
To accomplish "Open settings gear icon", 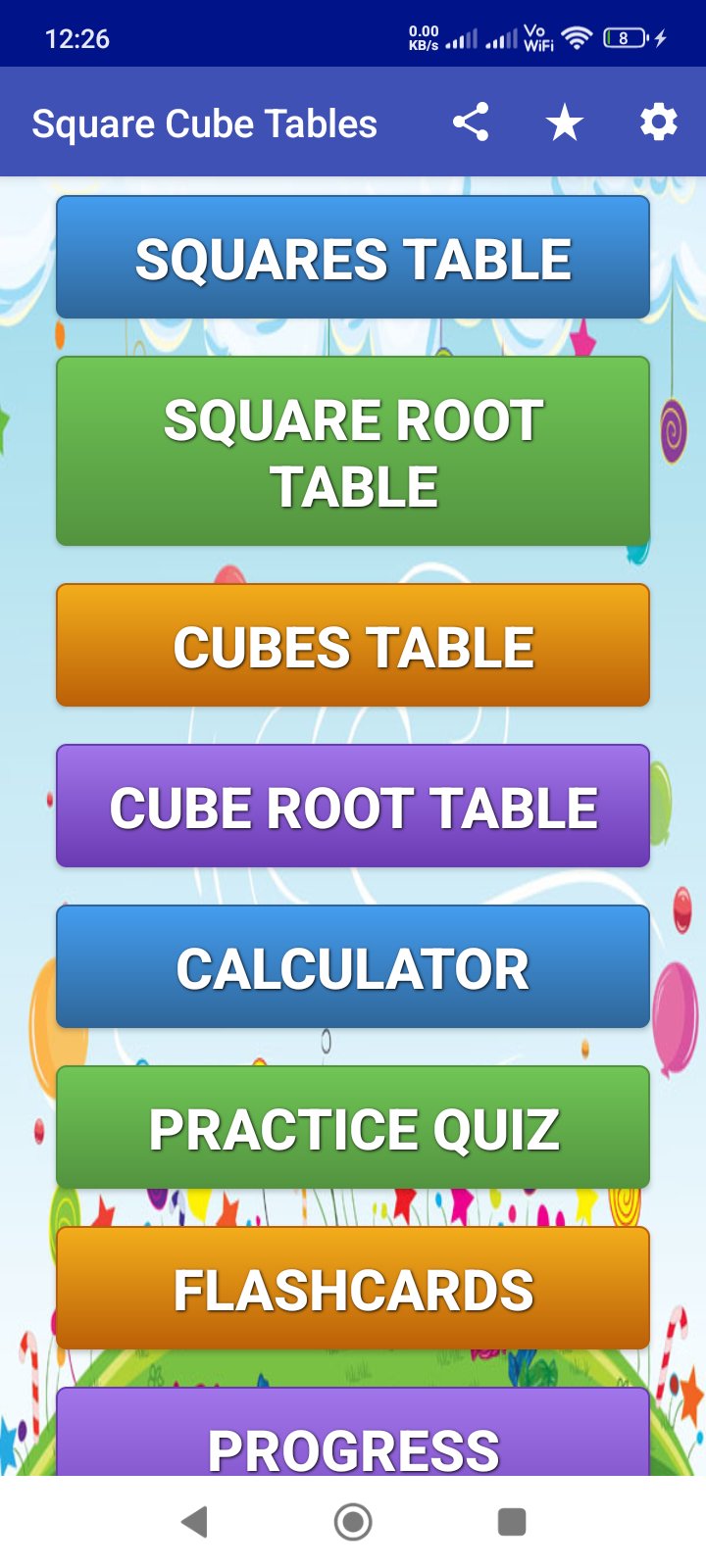I will point(658,122).
